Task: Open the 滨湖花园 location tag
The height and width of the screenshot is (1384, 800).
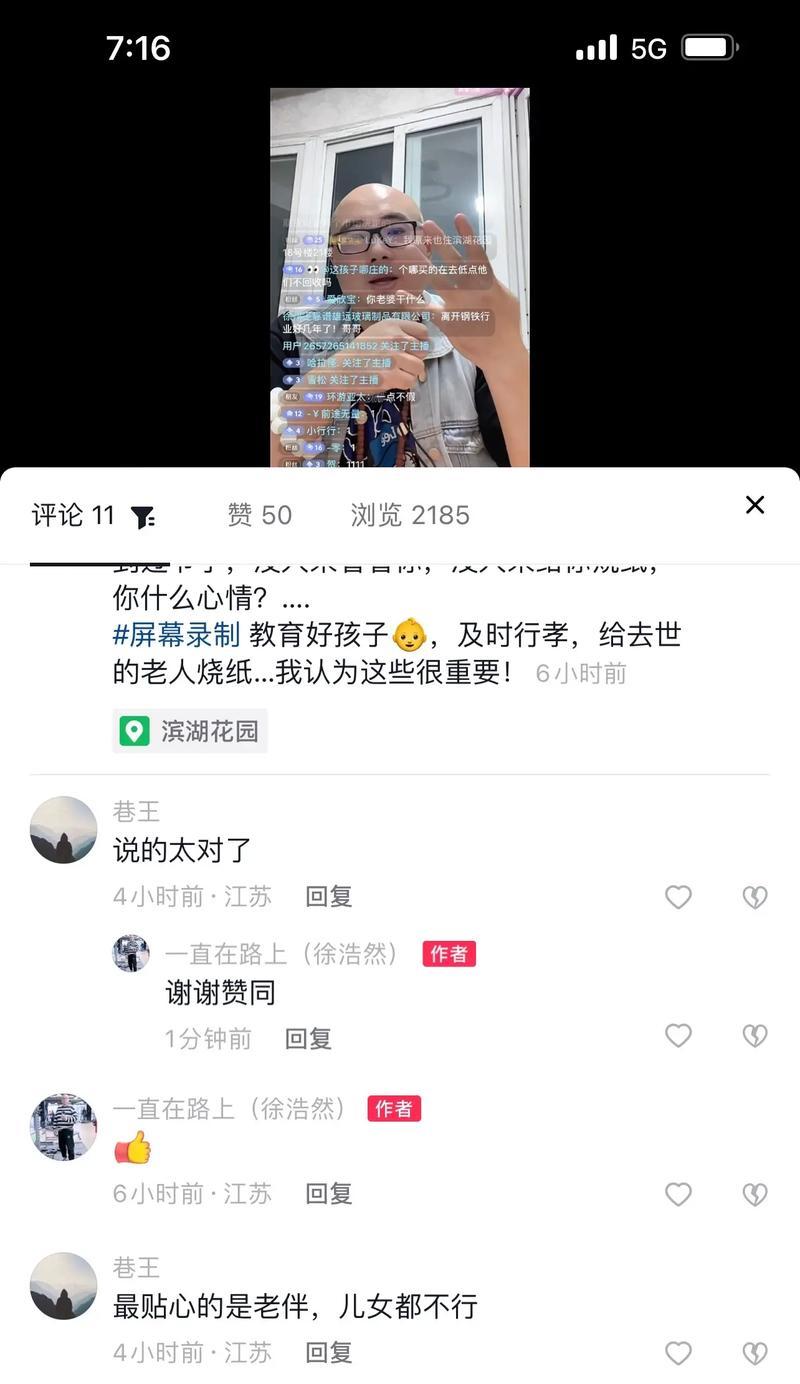Action: tap(190, 731)
